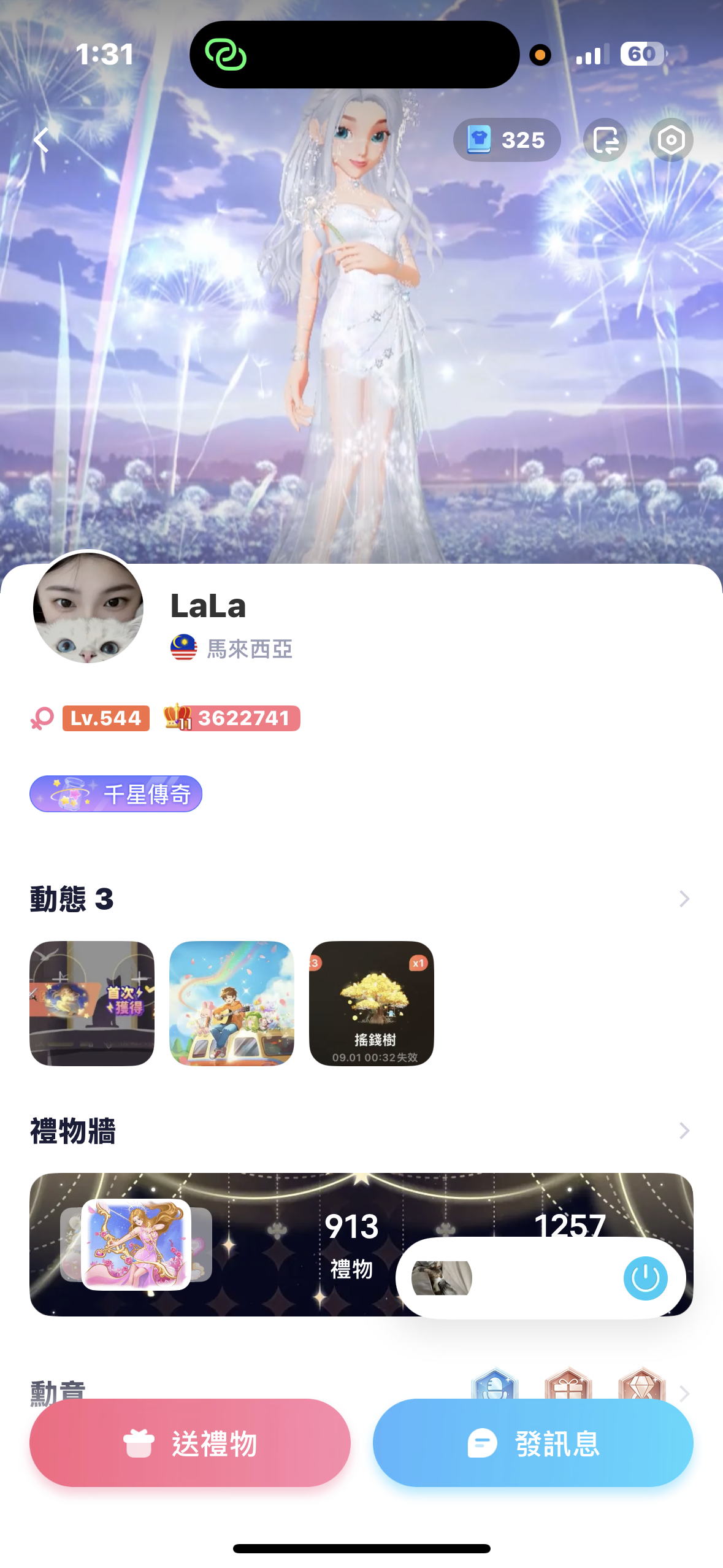
Task: Tap the blue power button on floating room
Action: [645, 1278]
